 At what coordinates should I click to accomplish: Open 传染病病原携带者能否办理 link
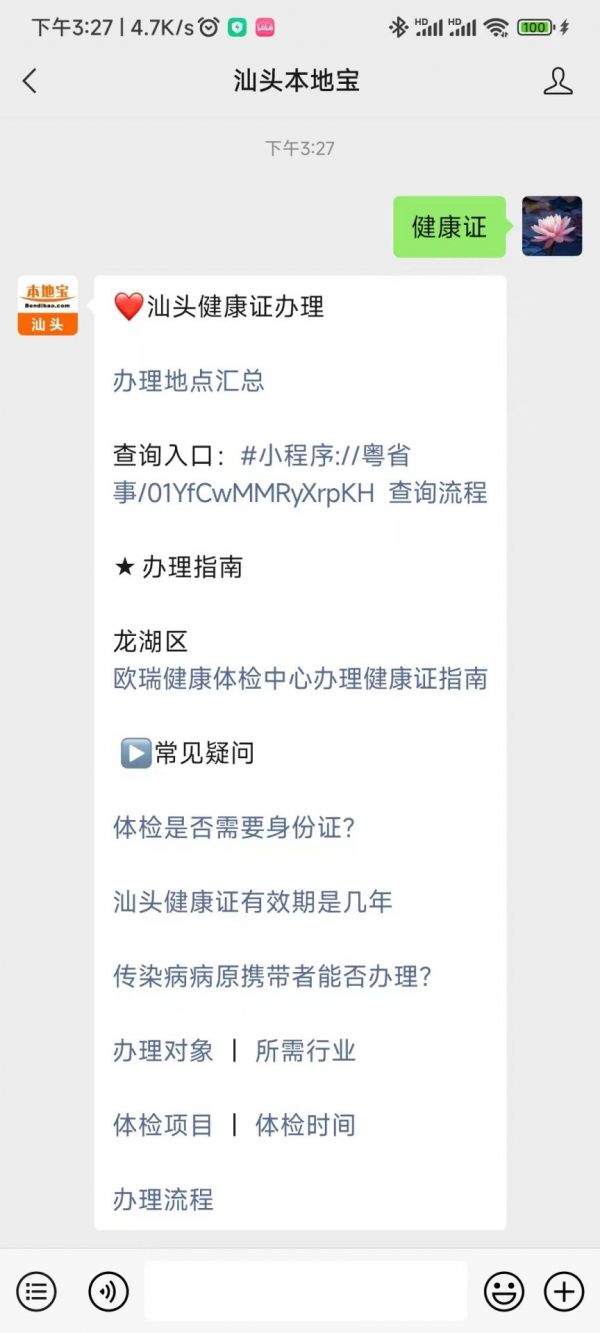[x=272, y=976]
